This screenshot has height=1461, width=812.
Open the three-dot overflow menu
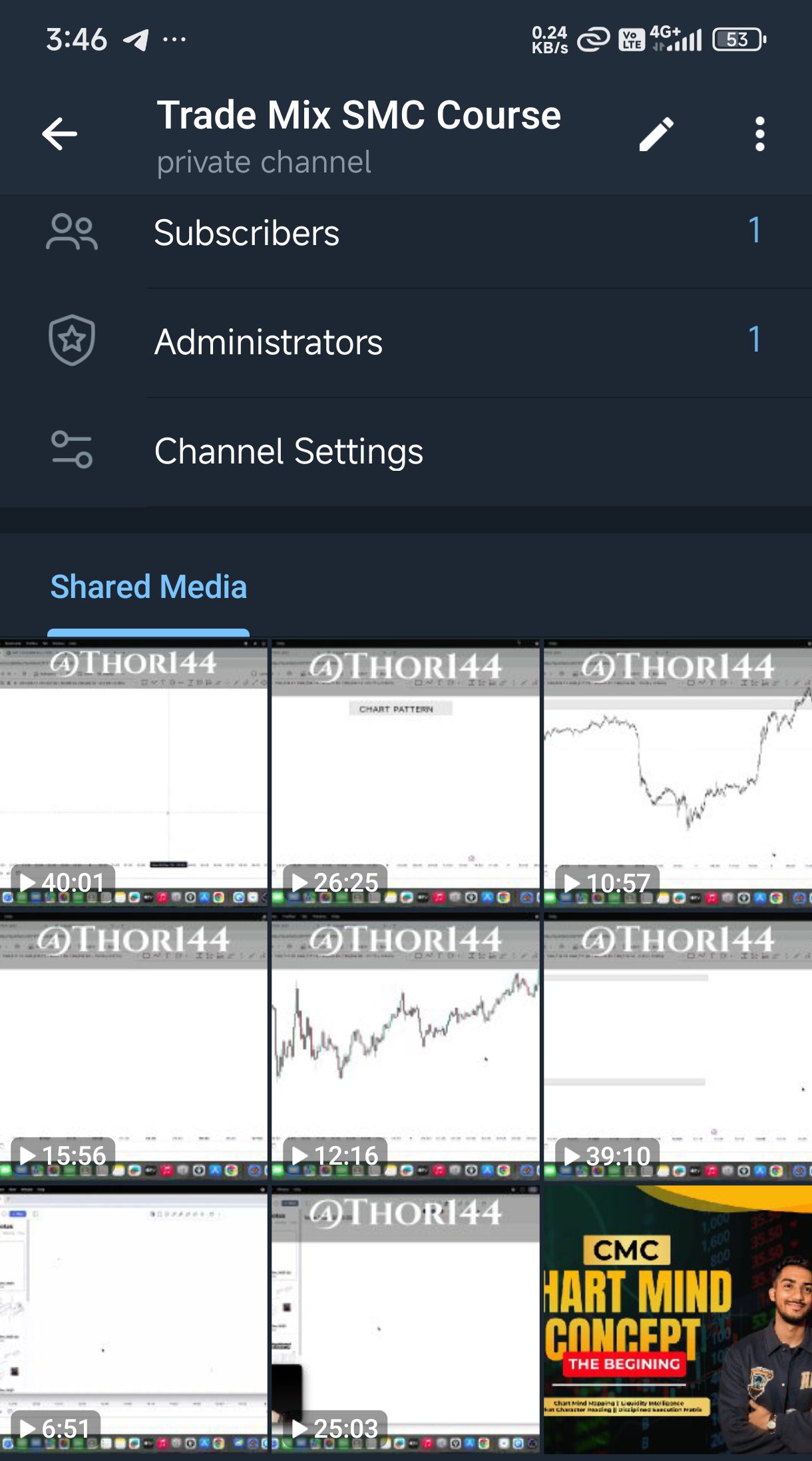(x=759, y=133)
